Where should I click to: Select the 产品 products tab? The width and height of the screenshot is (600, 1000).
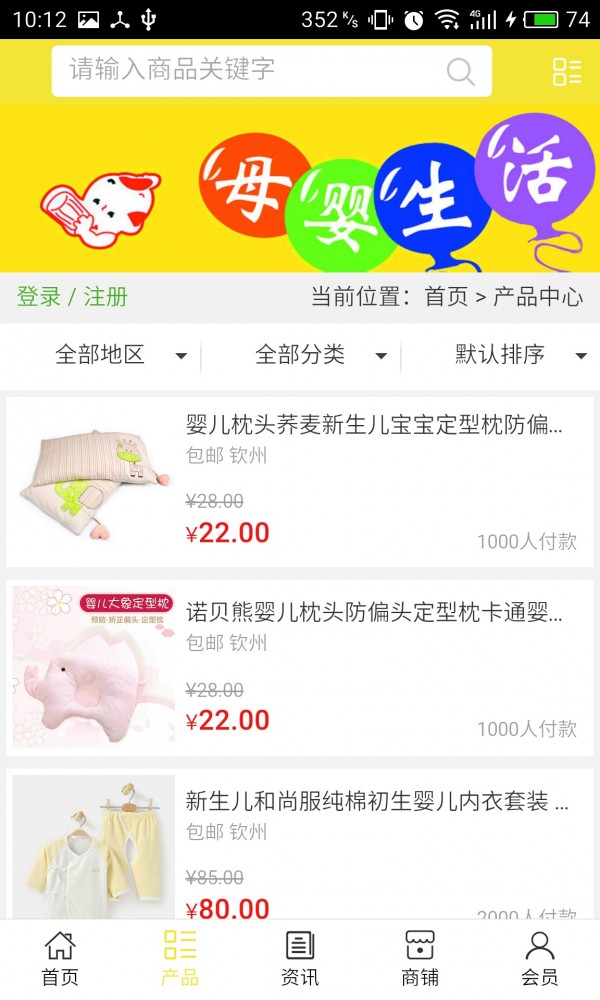[x=180, y=958]
